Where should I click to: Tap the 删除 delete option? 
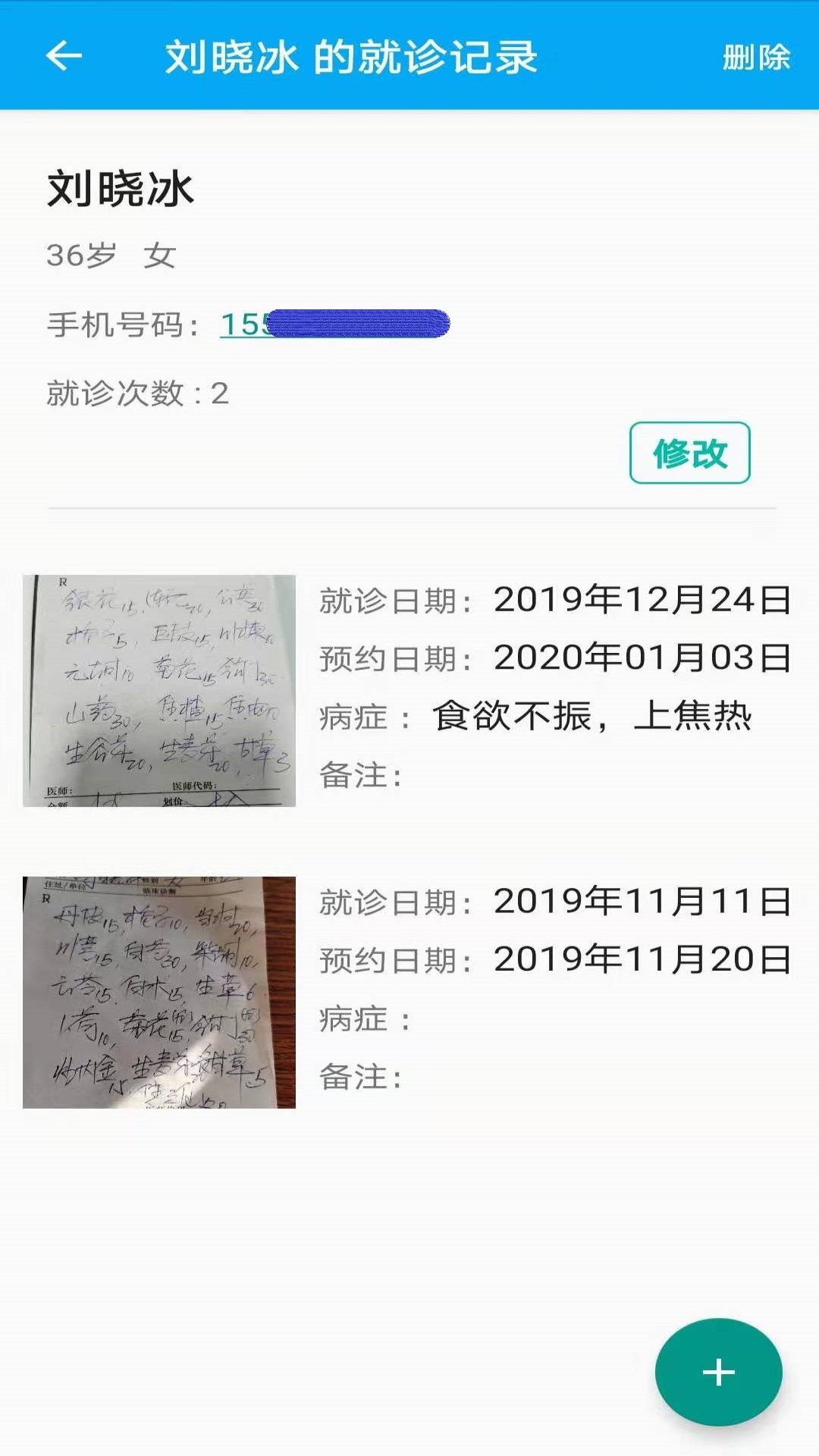point(756,55)
